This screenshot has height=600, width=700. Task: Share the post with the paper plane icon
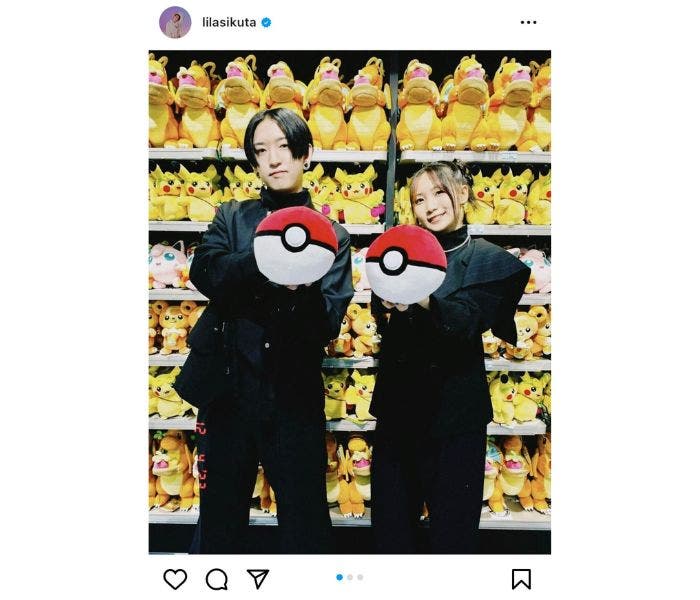click(x=258, y=579)
